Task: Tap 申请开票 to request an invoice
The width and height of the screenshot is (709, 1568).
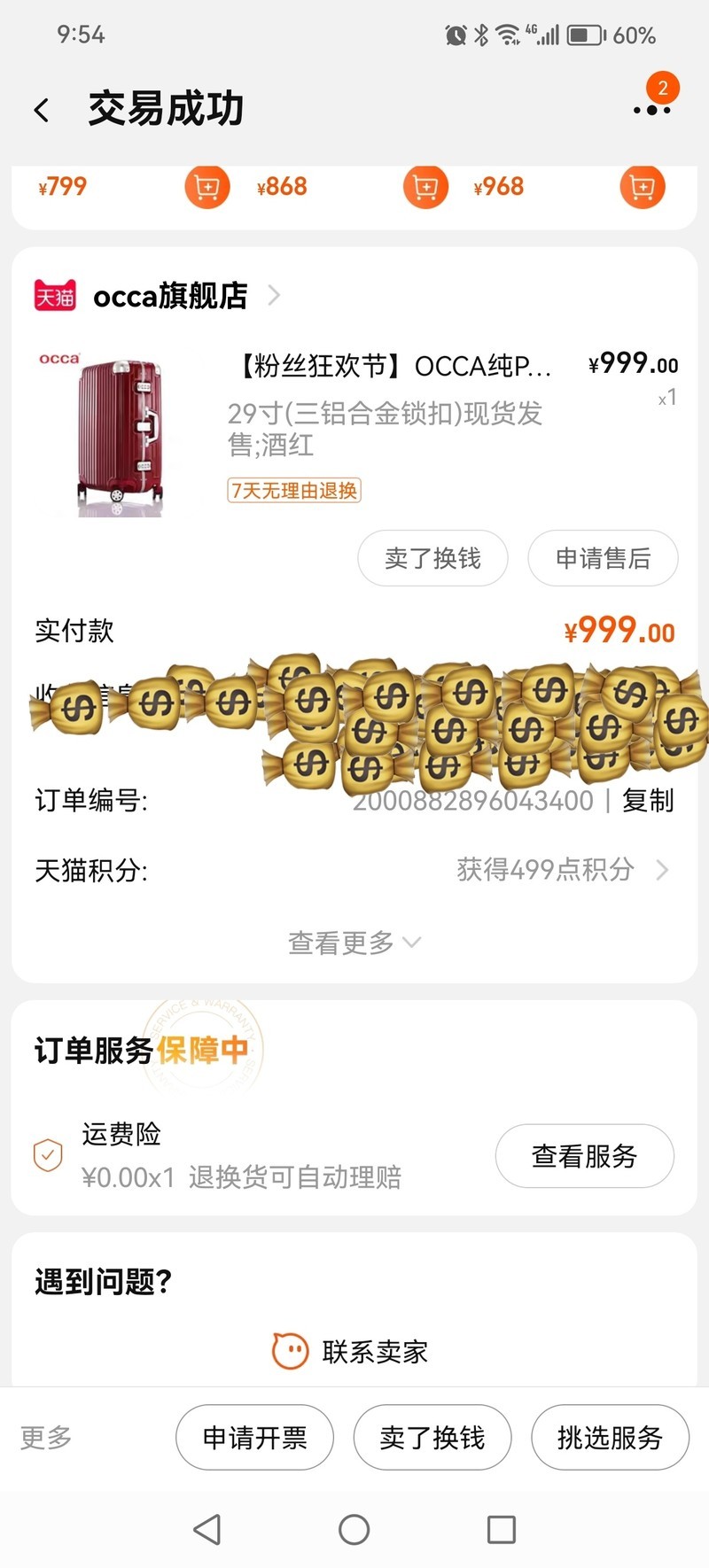Action: pos(254,1437)
